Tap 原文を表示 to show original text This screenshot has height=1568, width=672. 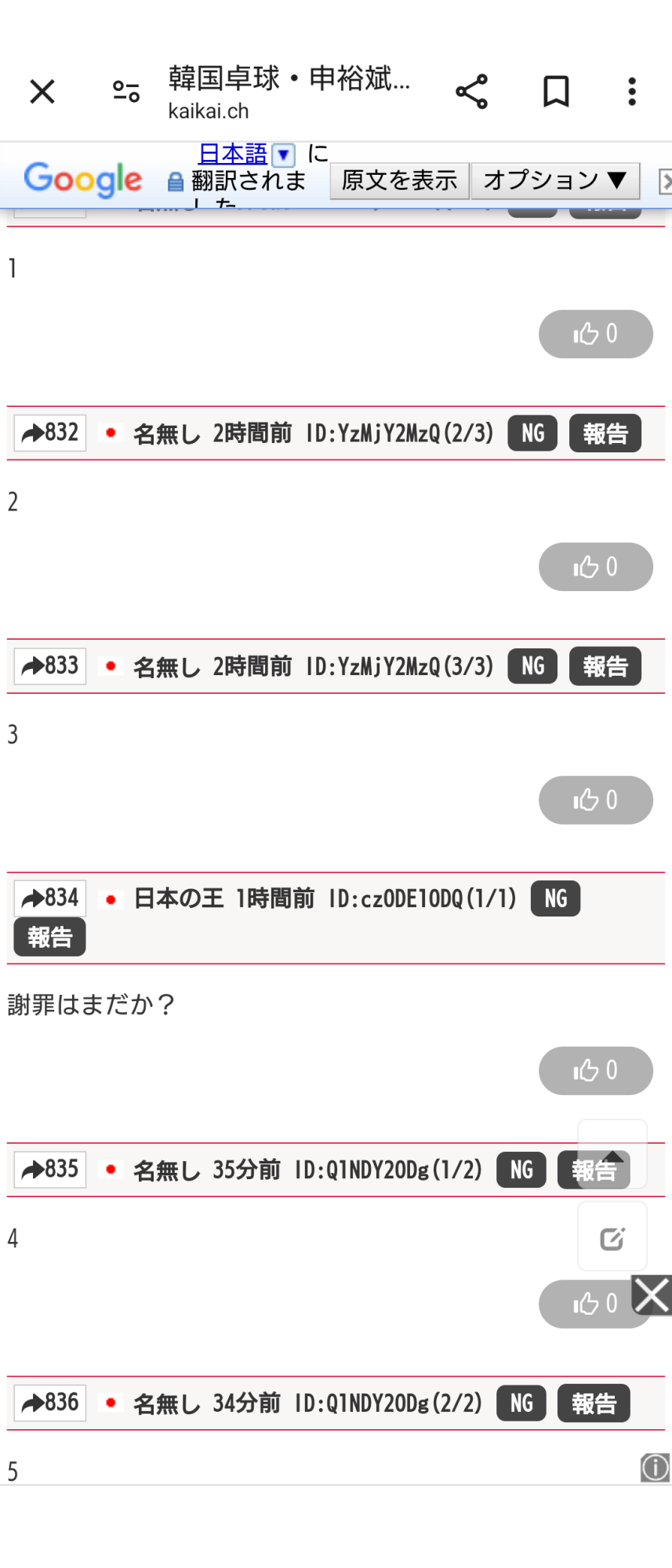400,180
